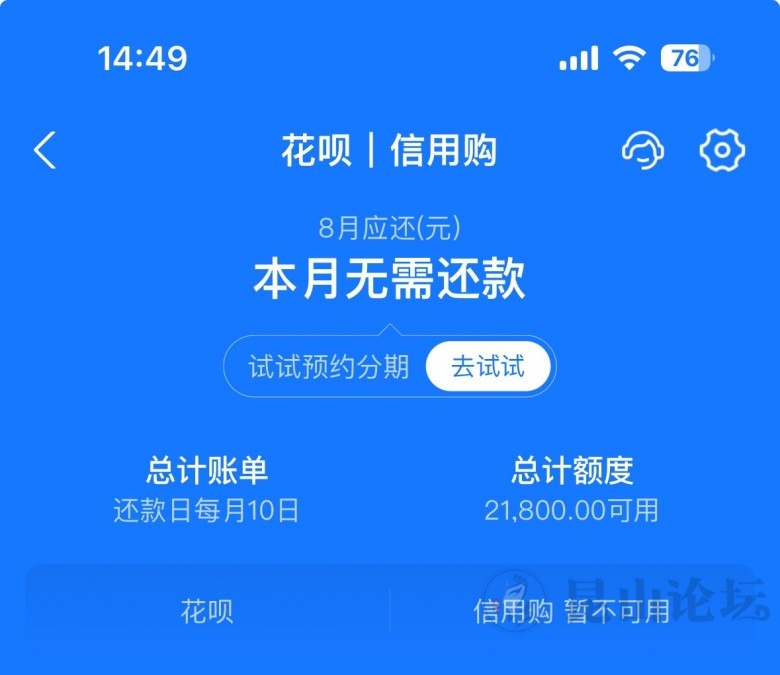The width and height of the screenshot is (780, 675).
Task: Open the settings gear
Action: tap(721, 151)
